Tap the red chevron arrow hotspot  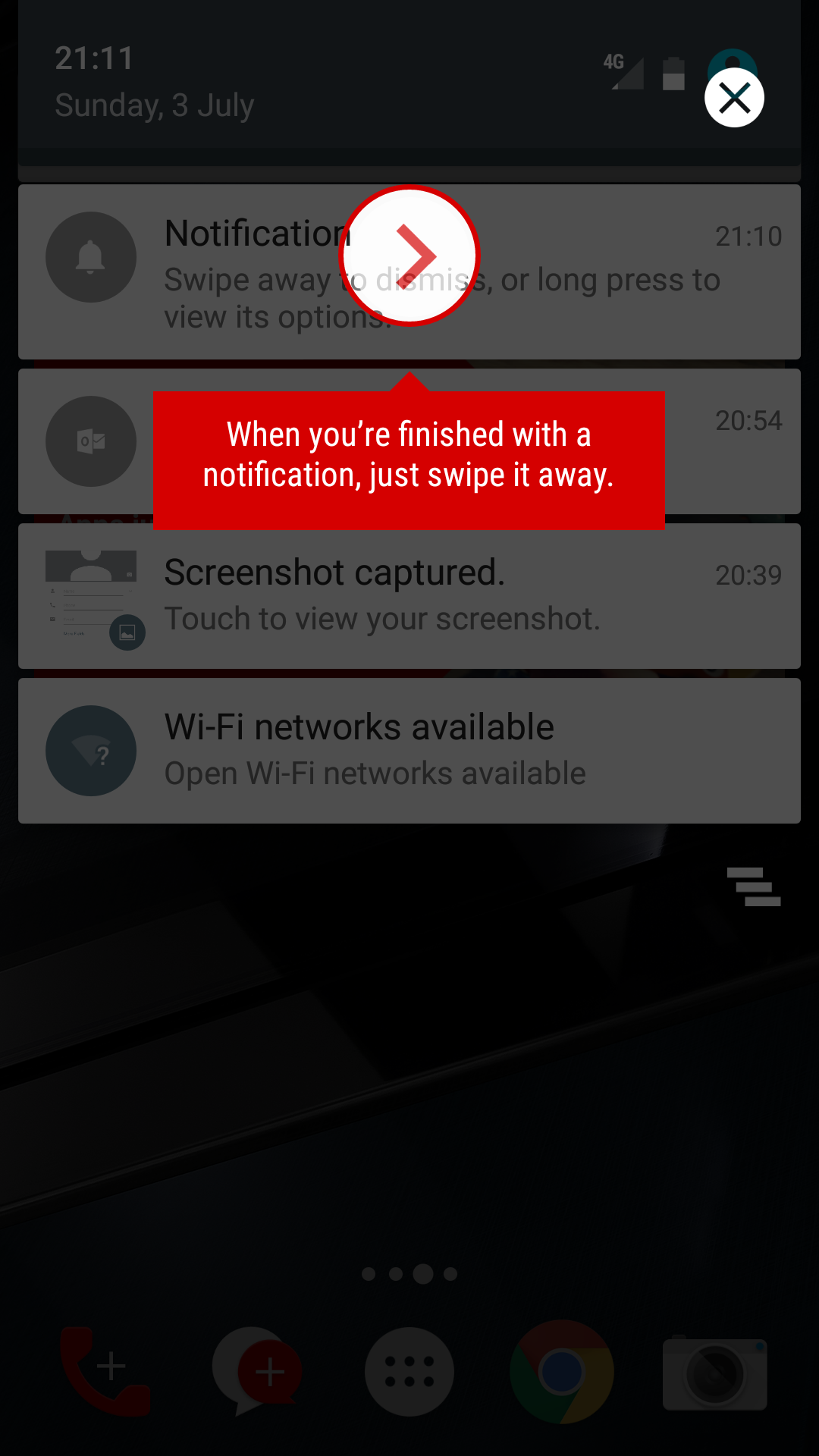point(409,256)
